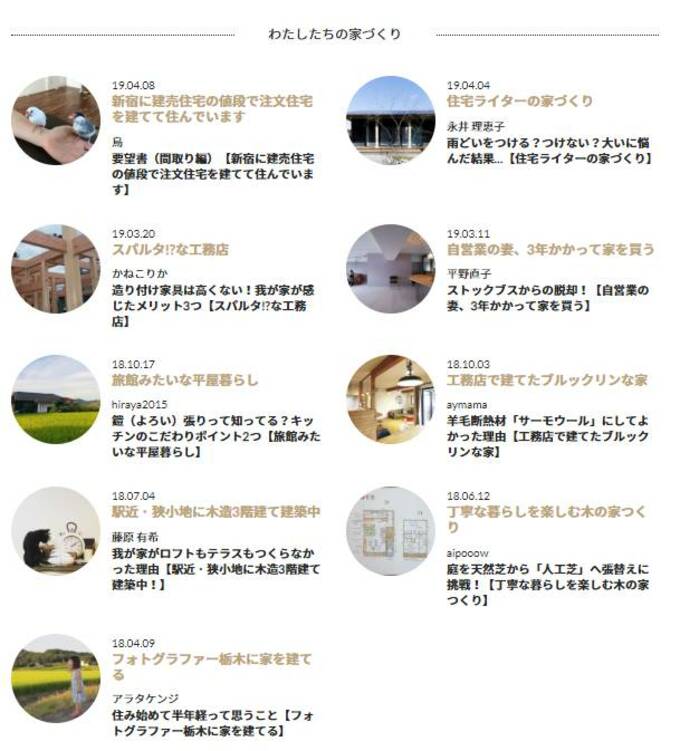The image size is (680, 751).
Task: Open series 住宅ライターの家づくり
Action: click(519, 101)
